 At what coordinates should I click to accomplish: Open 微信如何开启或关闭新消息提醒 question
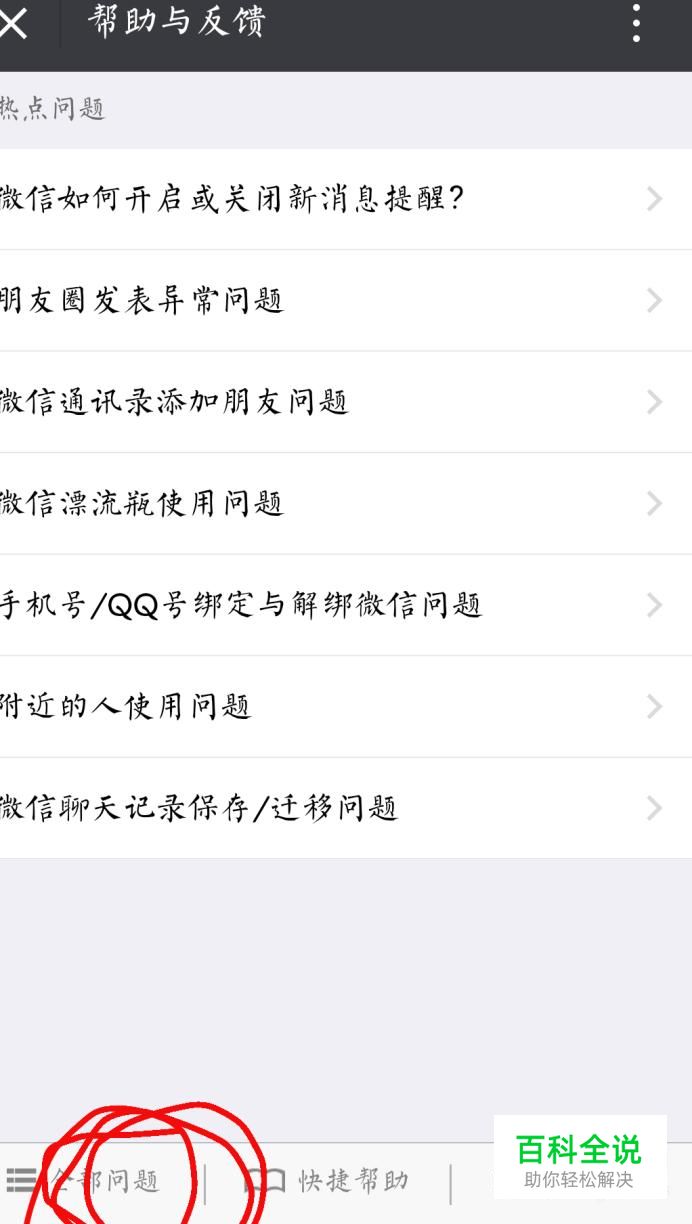pos(346,199)
